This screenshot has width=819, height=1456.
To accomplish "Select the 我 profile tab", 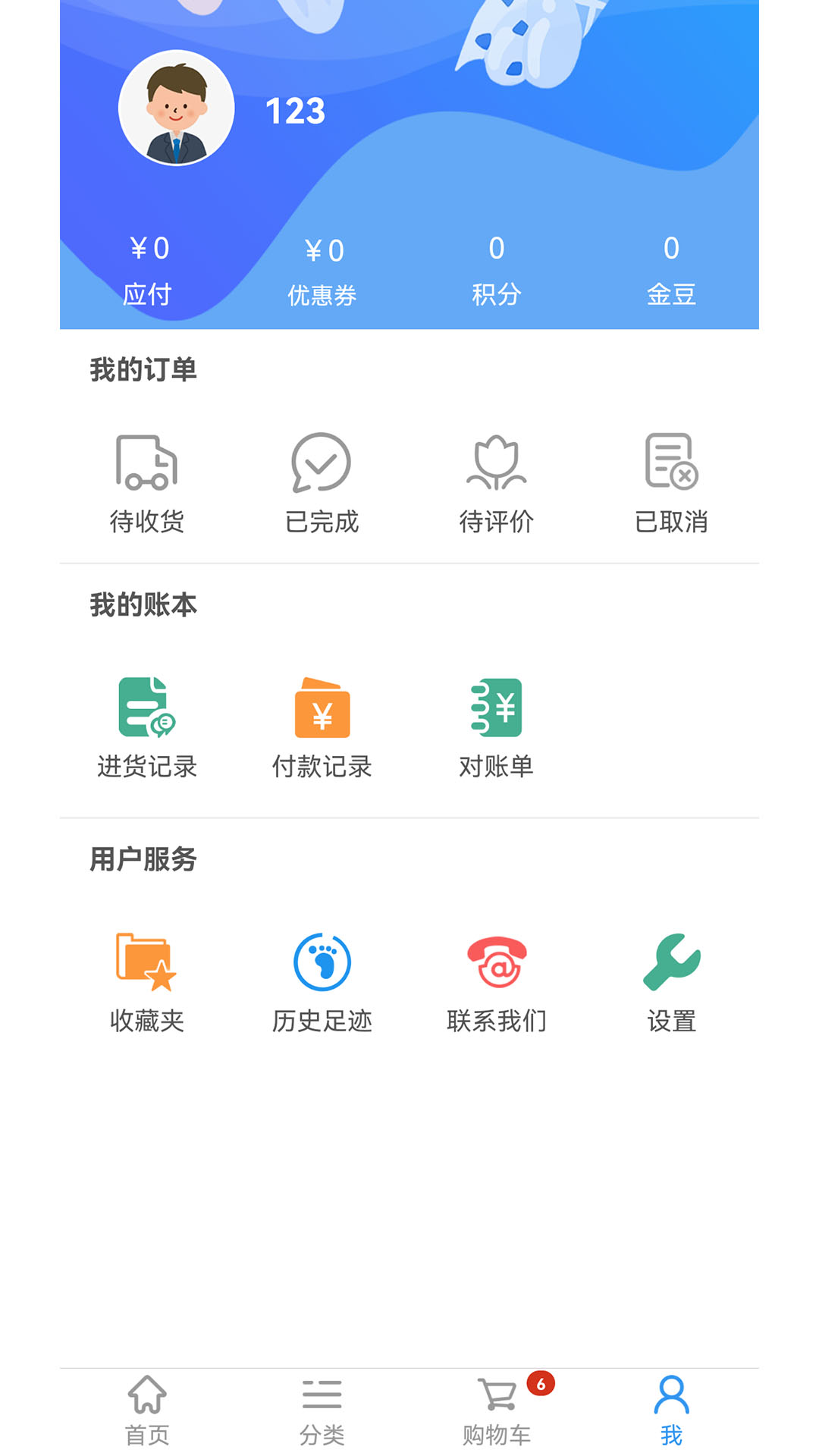I will coord(671,1410).
